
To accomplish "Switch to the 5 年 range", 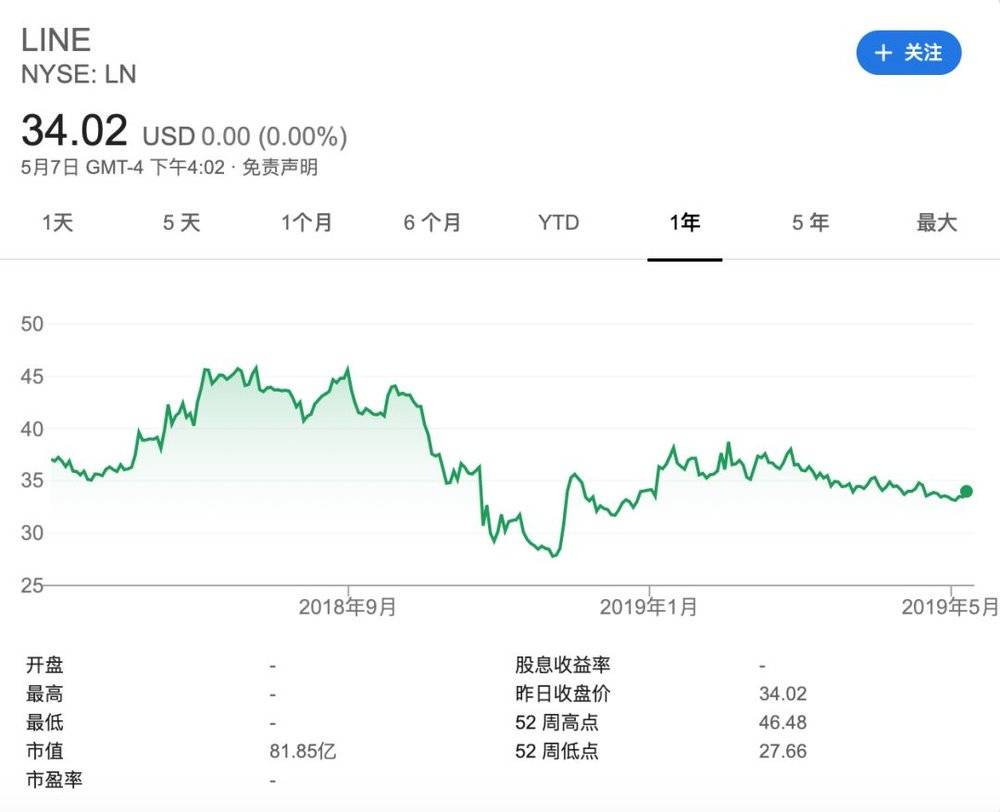I will point(810,223).
